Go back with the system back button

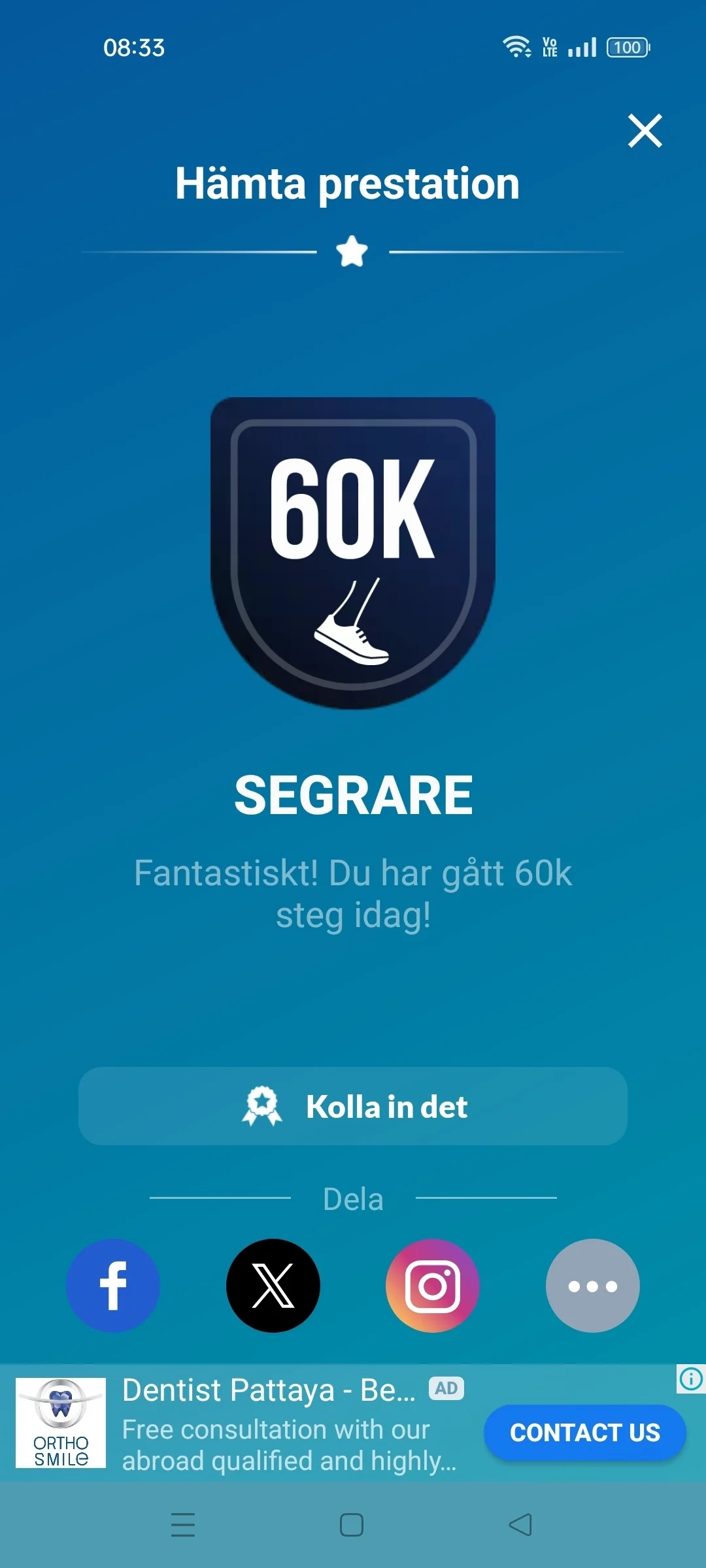coord(520,1525)
